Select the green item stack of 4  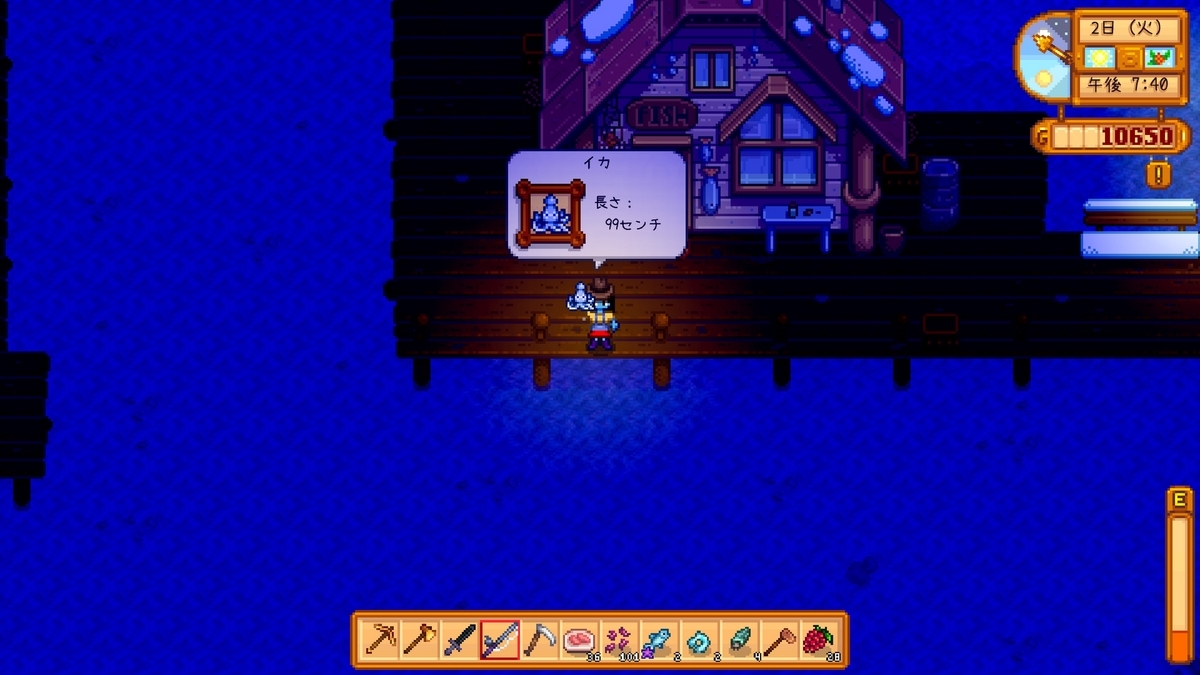739,640
